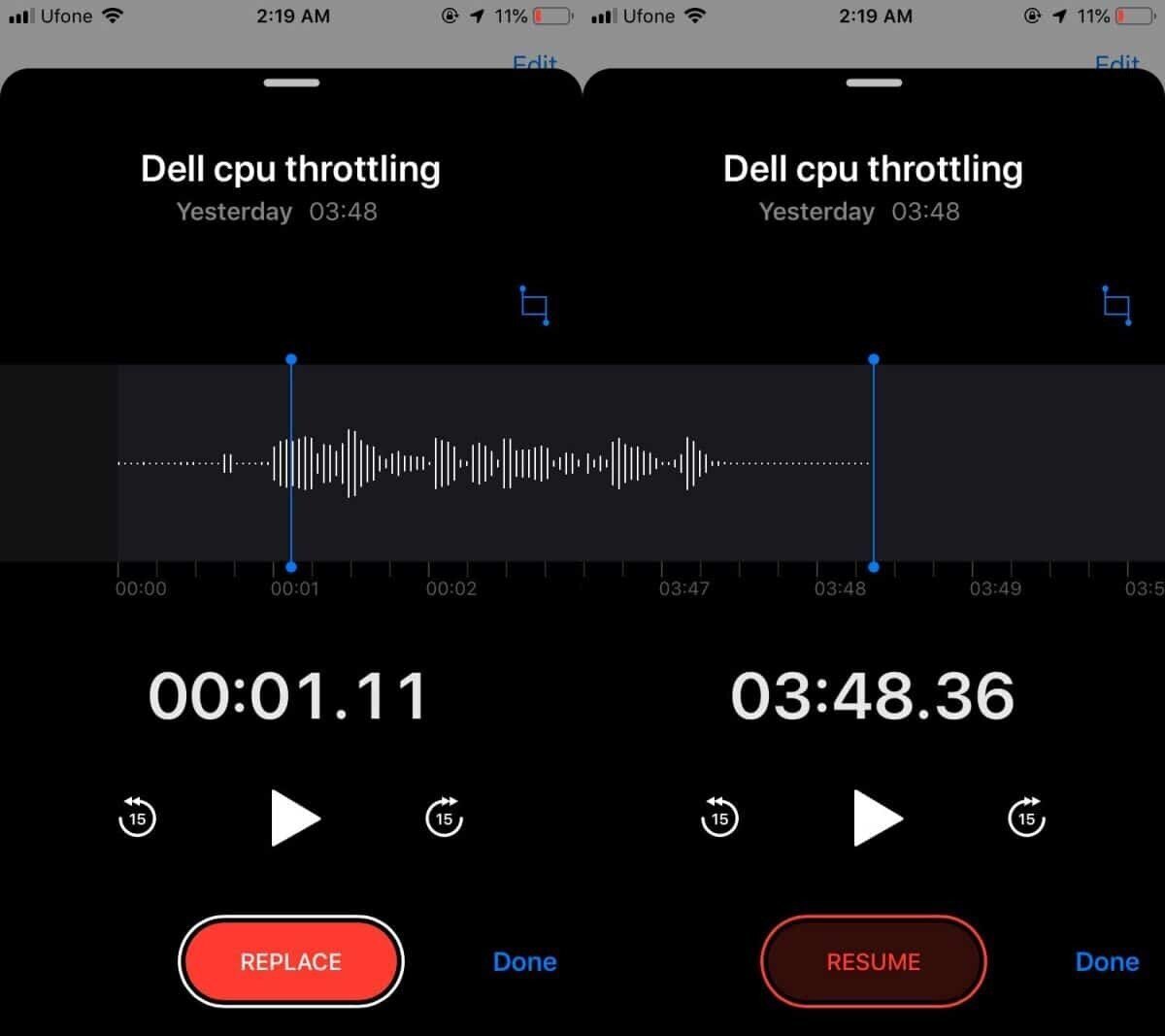
Task: Tap Done beside the REPLACE button
Action: coord(524,961)
